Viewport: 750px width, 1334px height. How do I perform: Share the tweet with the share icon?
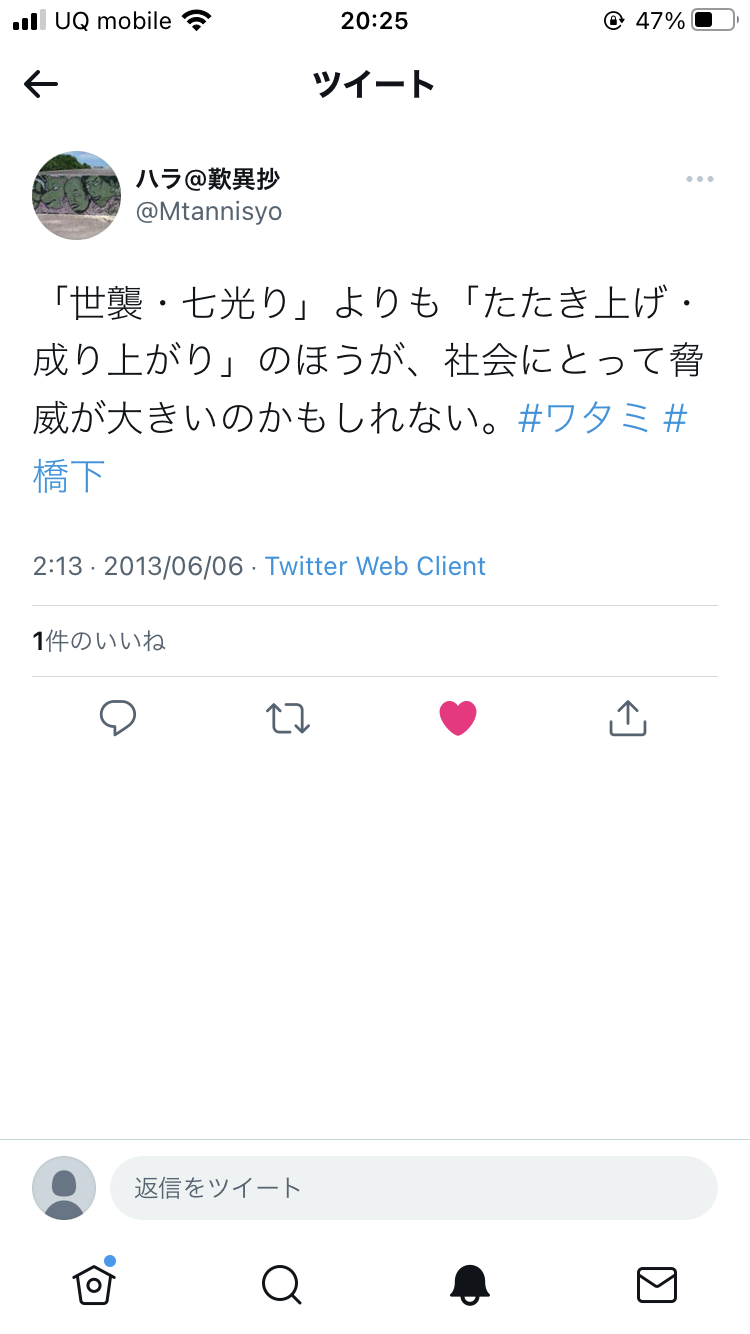[628, 718]
